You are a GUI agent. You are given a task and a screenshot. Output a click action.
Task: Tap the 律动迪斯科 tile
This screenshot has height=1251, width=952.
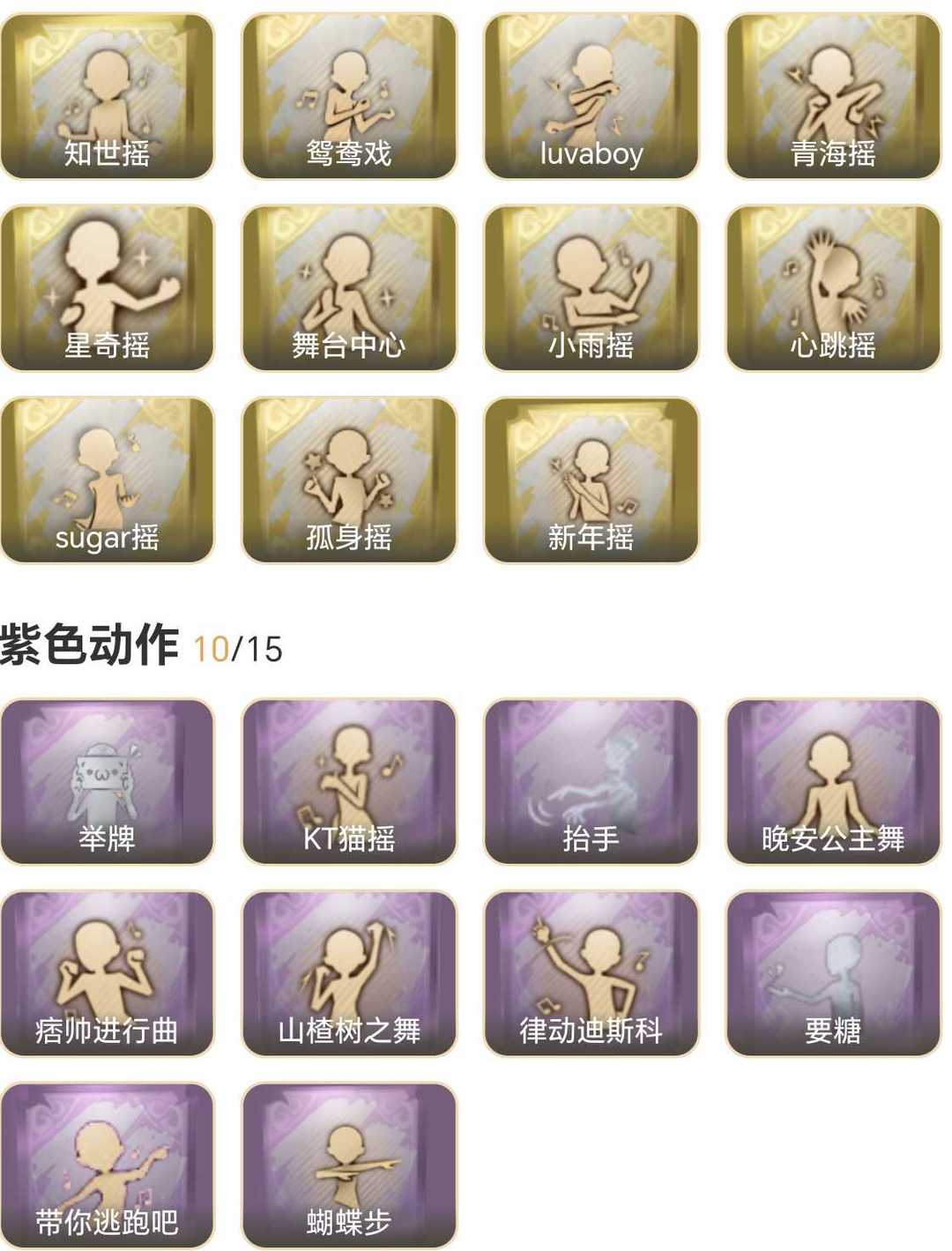[x=591, y=974]
